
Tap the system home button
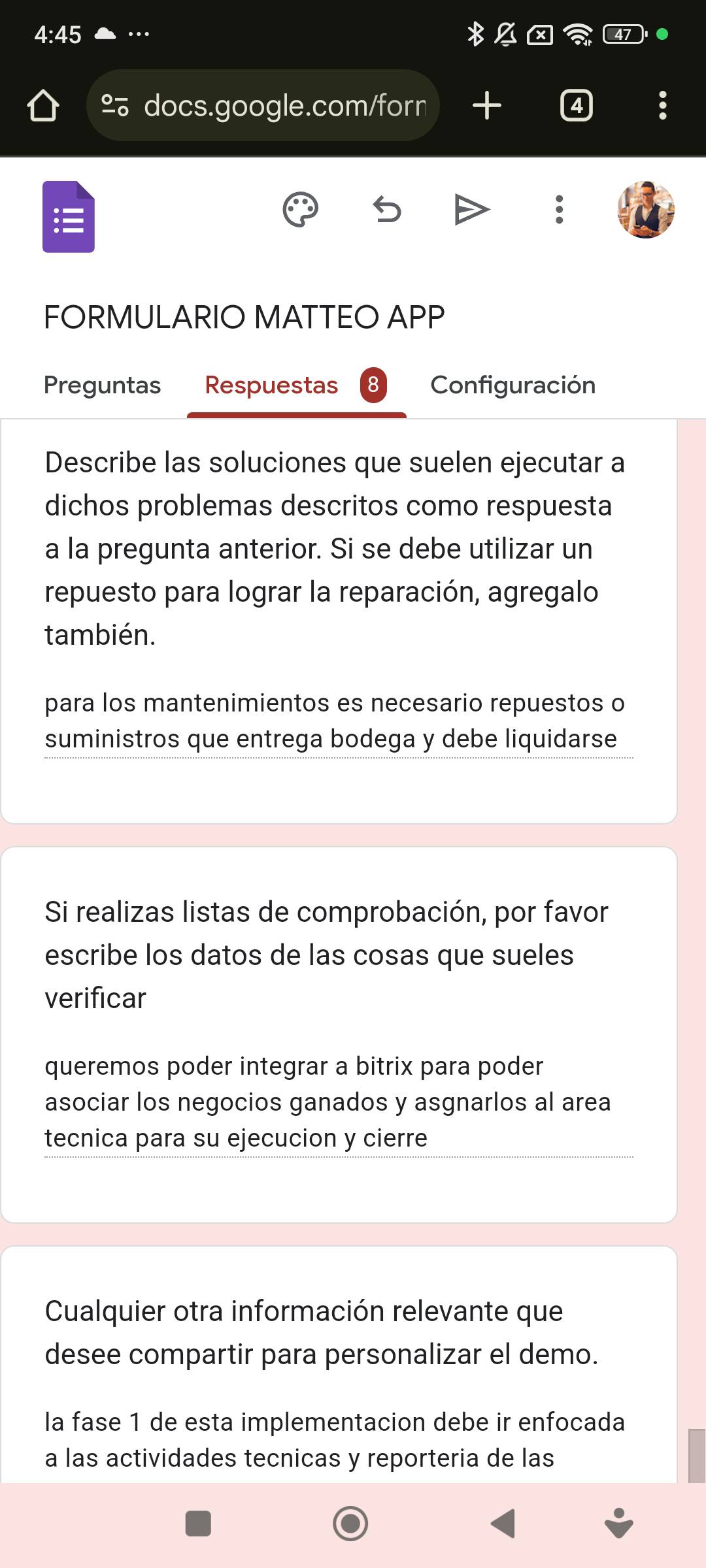pos(350,1524)
